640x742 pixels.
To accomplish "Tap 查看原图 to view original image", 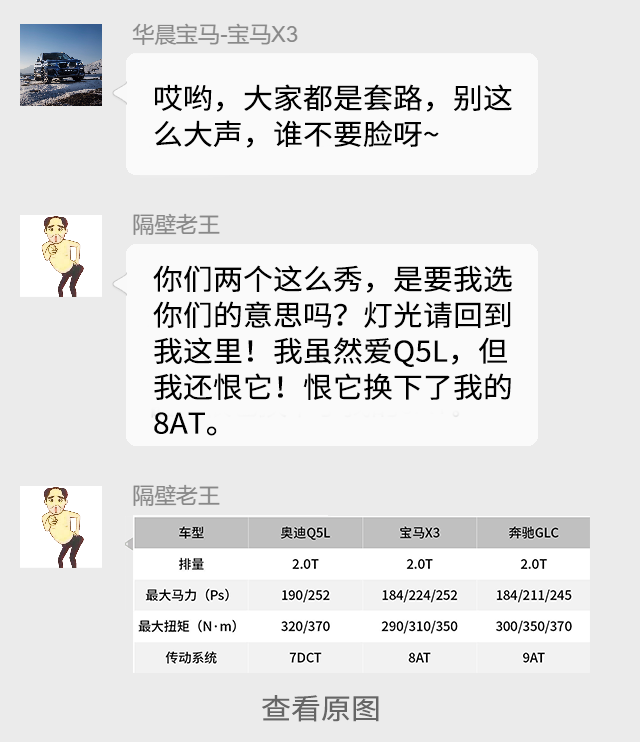I will 320,708.
